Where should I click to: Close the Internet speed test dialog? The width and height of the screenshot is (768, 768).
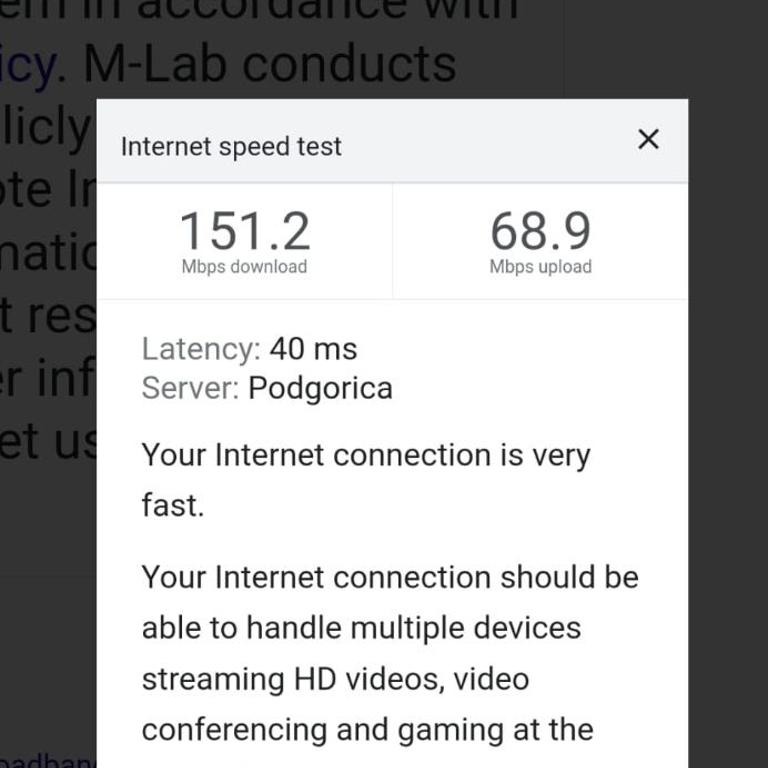tap(648, 139)
